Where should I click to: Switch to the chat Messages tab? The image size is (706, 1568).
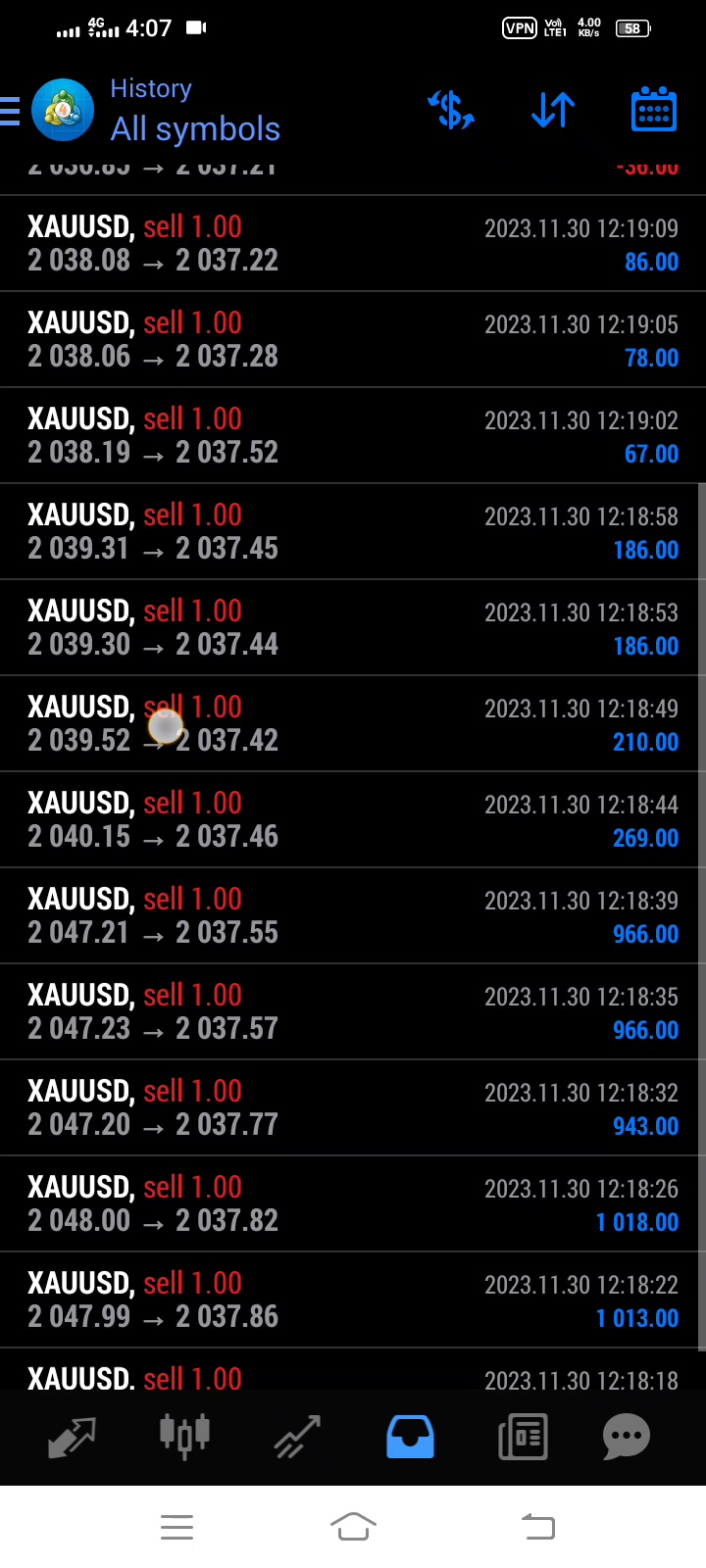pos(627,1437)
